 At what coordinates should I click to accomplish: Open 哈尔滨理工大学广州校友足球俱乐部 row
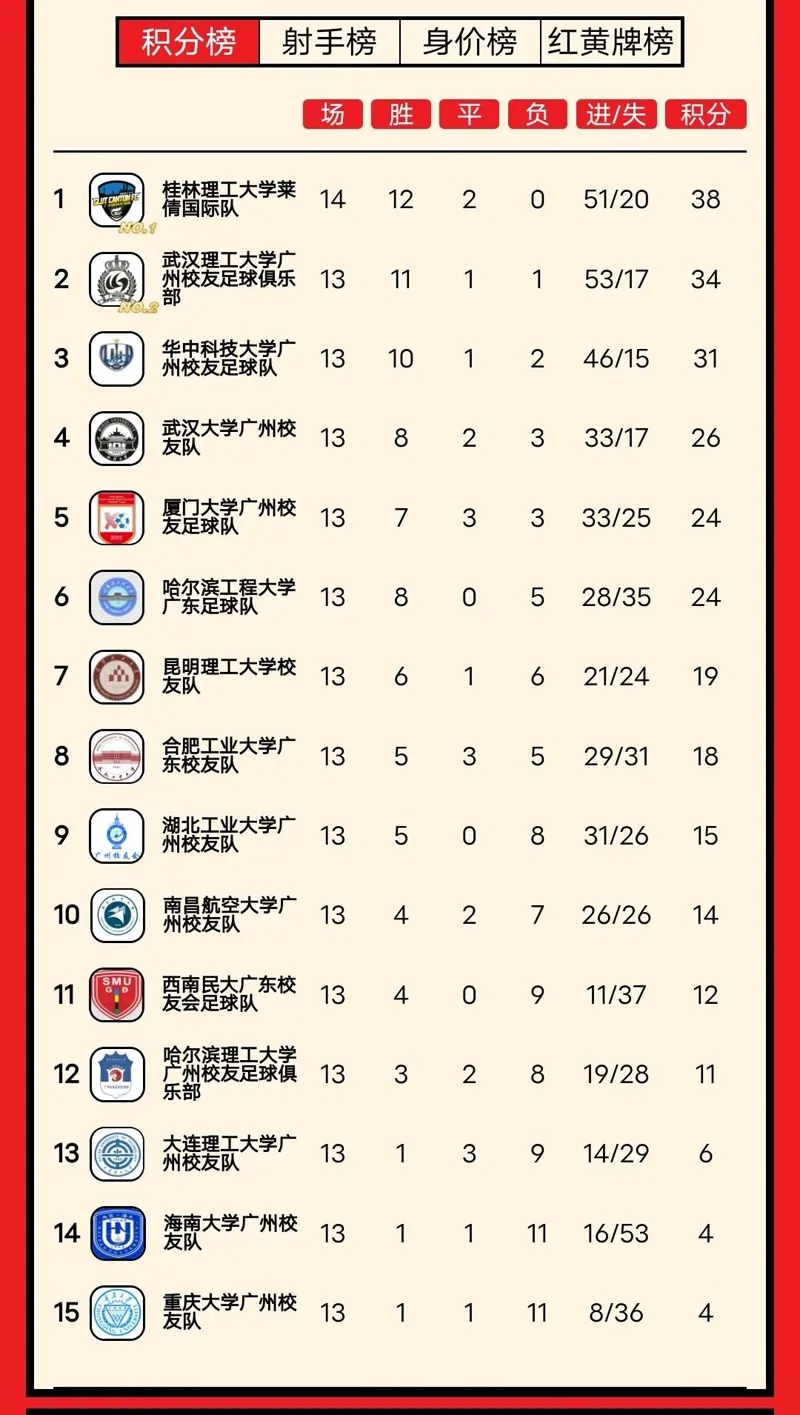[229, 1074]
